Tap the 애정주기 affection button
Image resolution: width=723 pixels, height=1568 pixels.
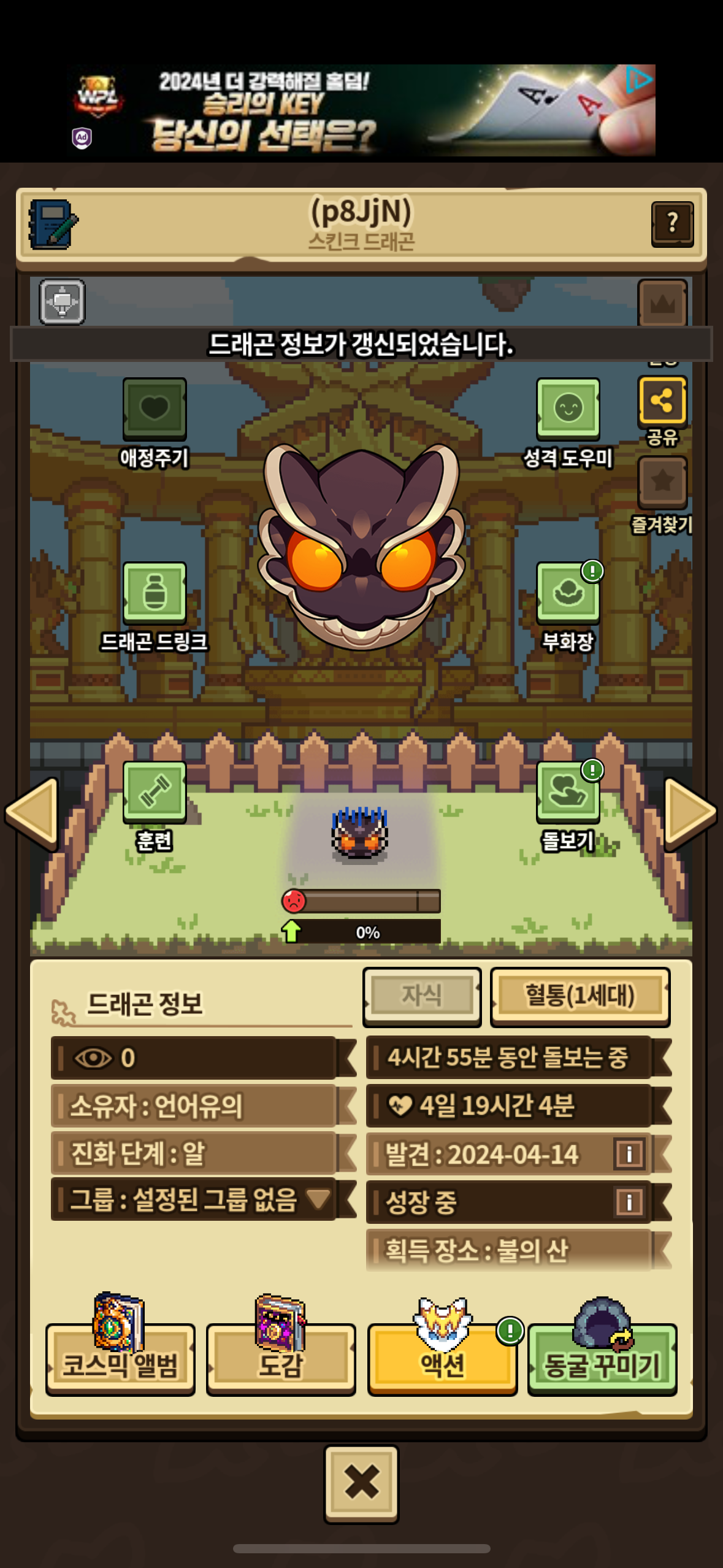155,408
